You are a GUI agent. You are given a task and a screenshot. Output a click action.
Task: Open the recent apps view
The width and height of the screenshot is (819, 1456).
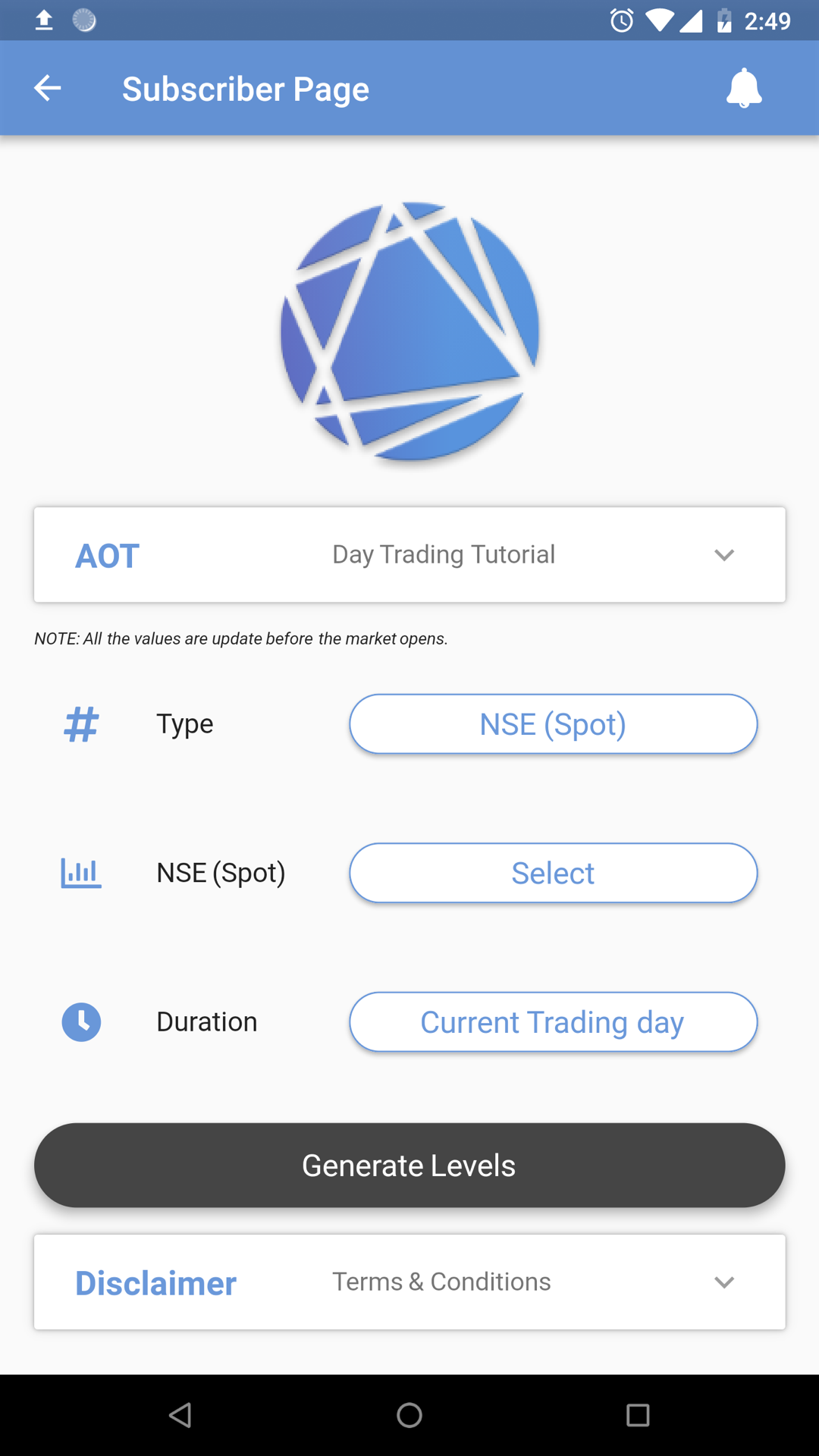pyautogui.click(x=638, y=1415)
